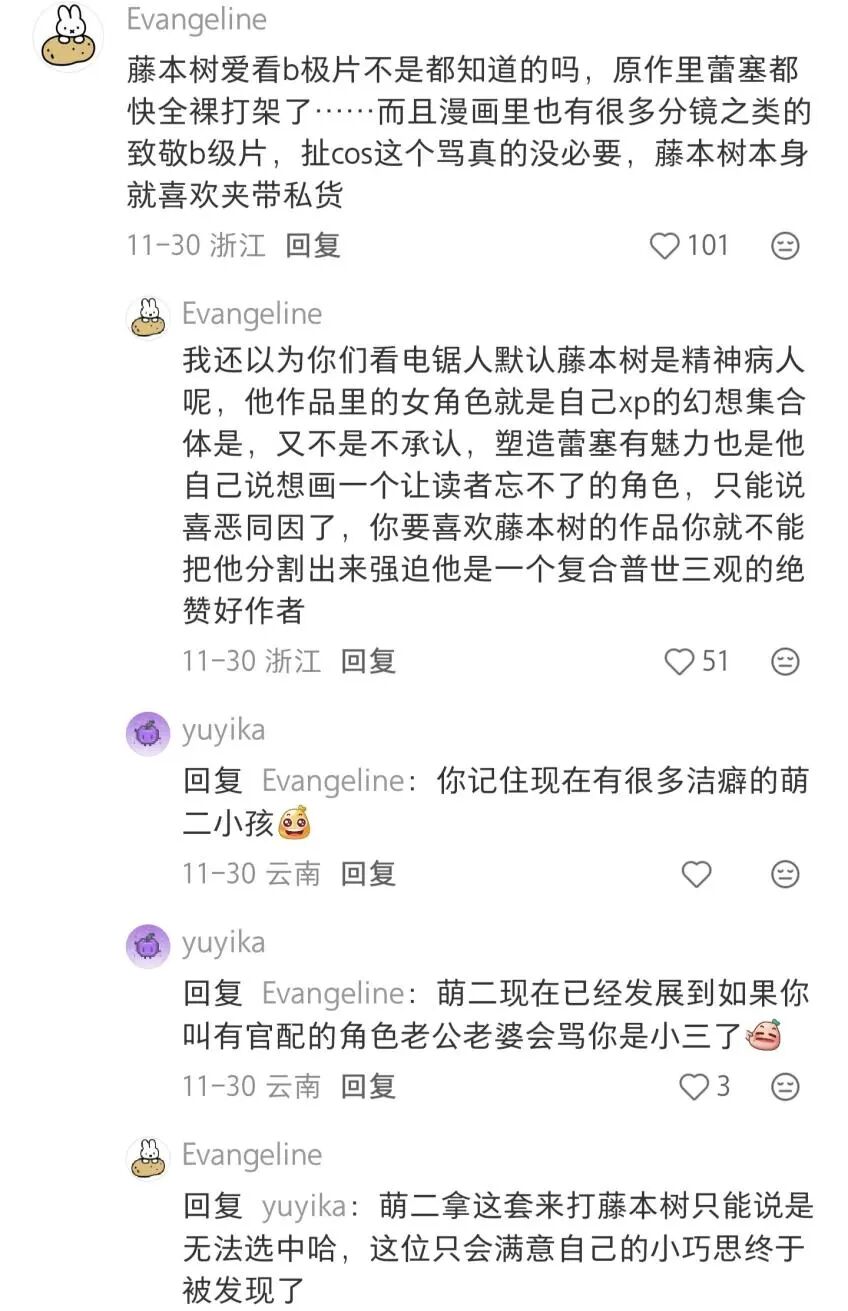Open the large Evangeline avatar at top
The width and height of the screenshot is (848, 1311).
[70, 38]
